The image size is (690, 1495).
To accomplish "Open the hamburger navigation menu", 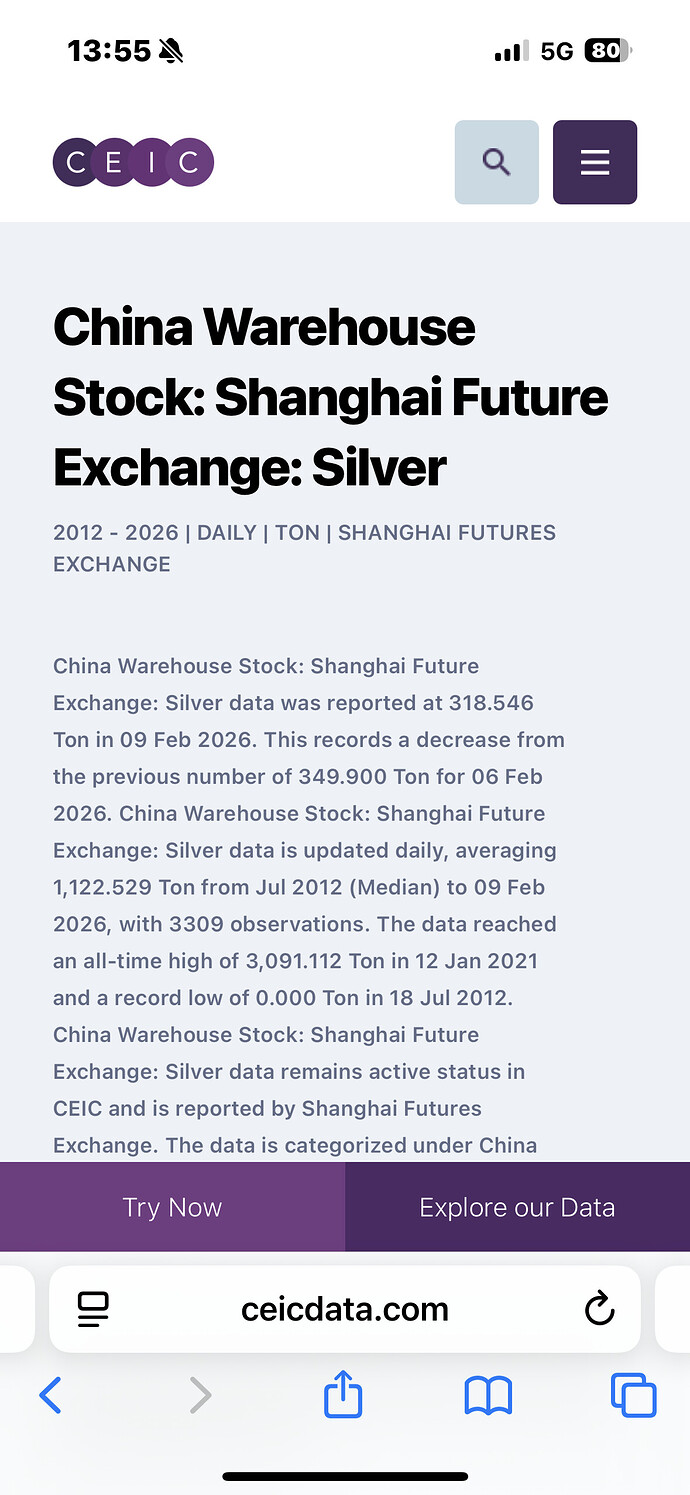I will (x=595, y=162).
